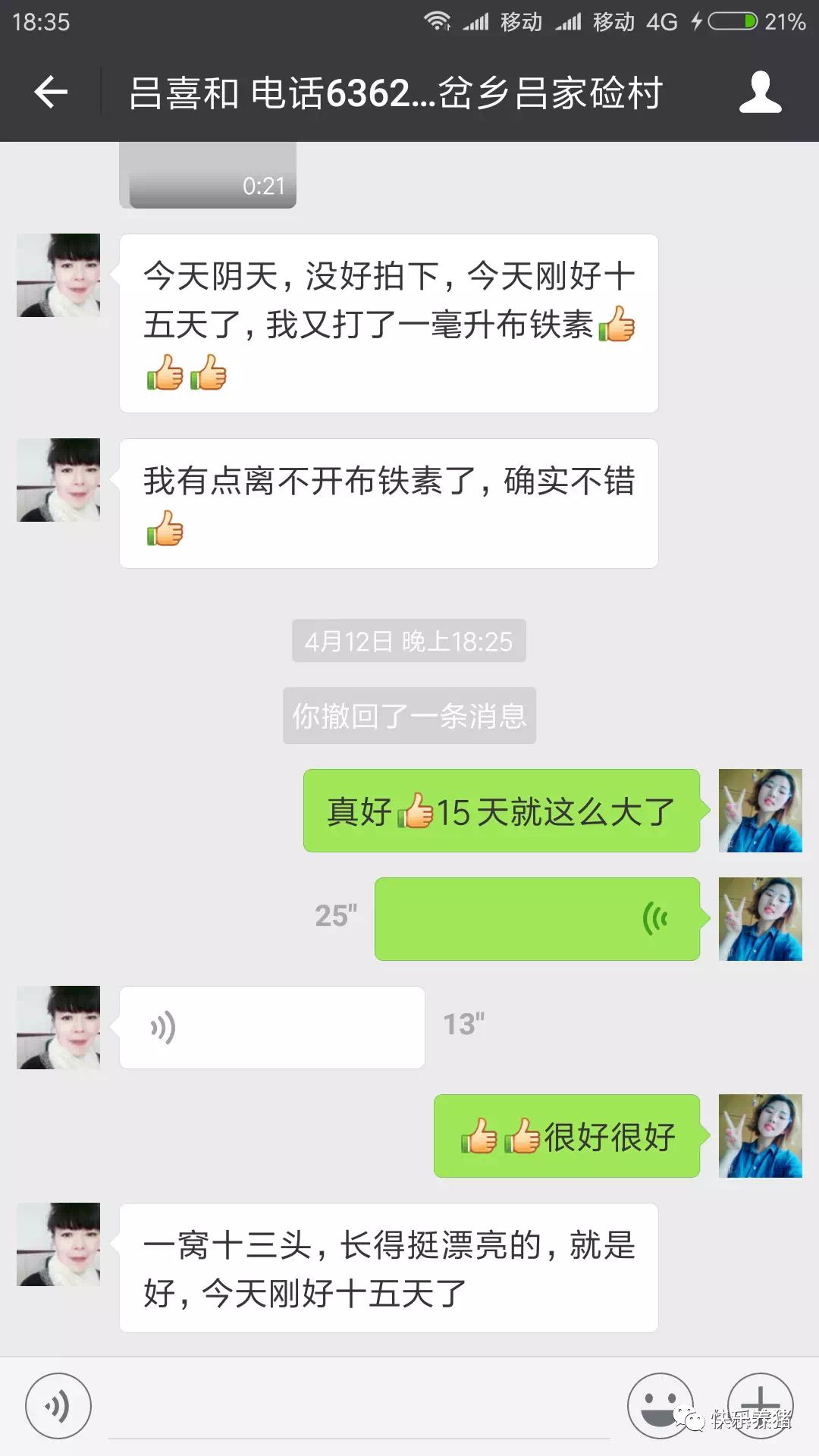Tap the recalled message notice 你撤回了一条消息

[409, 714]
